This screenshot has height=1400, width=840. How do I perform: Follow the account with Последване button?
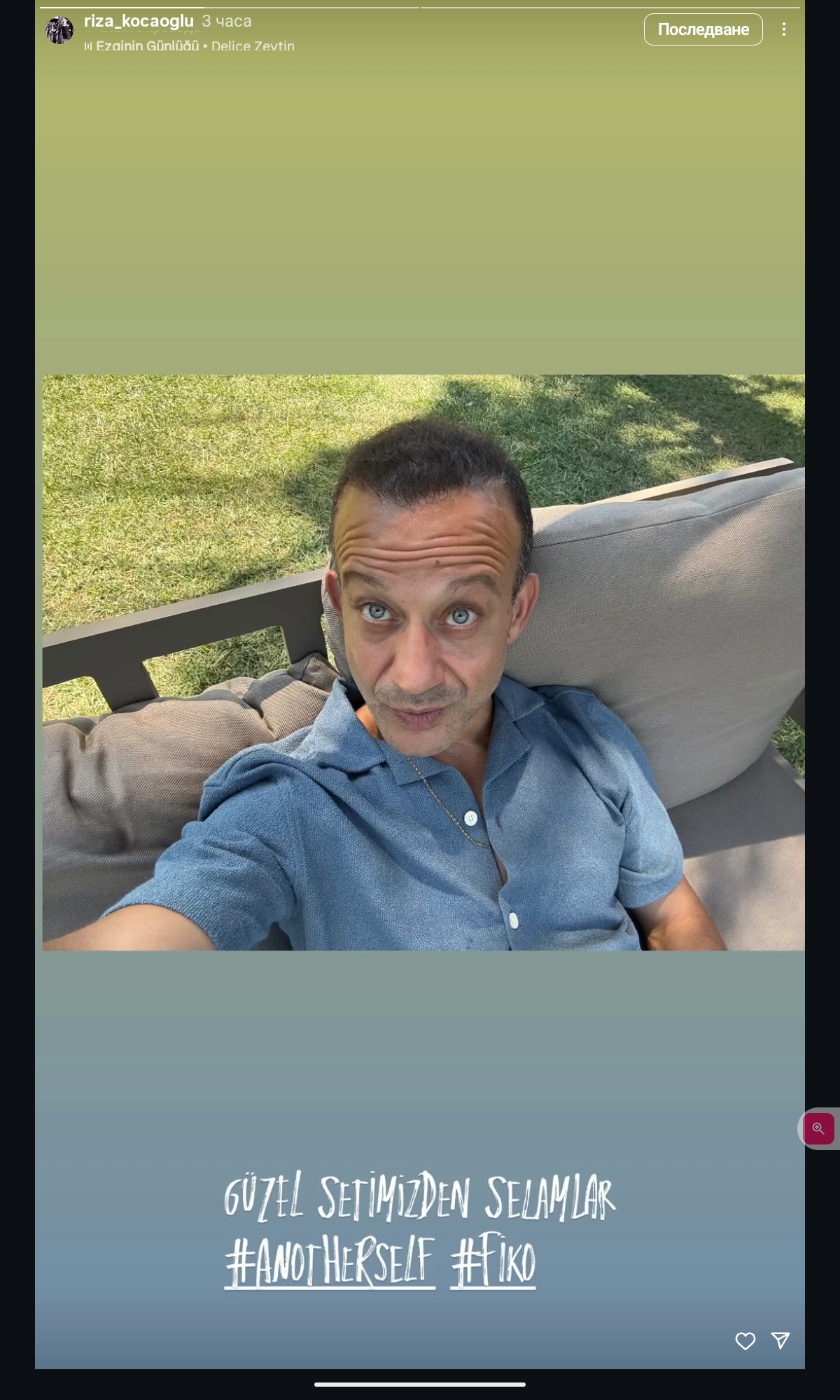(703, 29)
